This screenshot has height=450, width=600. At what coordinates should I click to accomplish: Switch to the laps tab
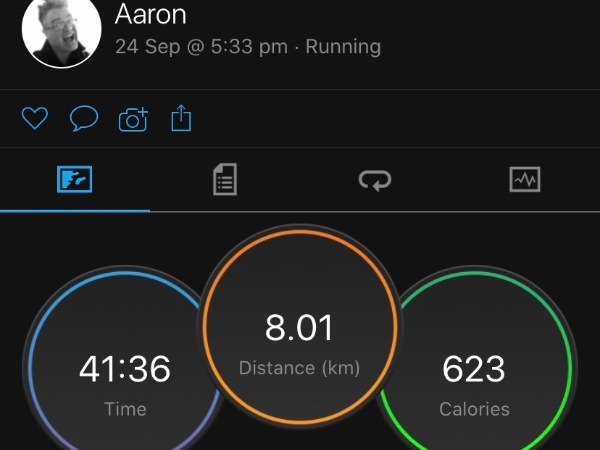375,180
